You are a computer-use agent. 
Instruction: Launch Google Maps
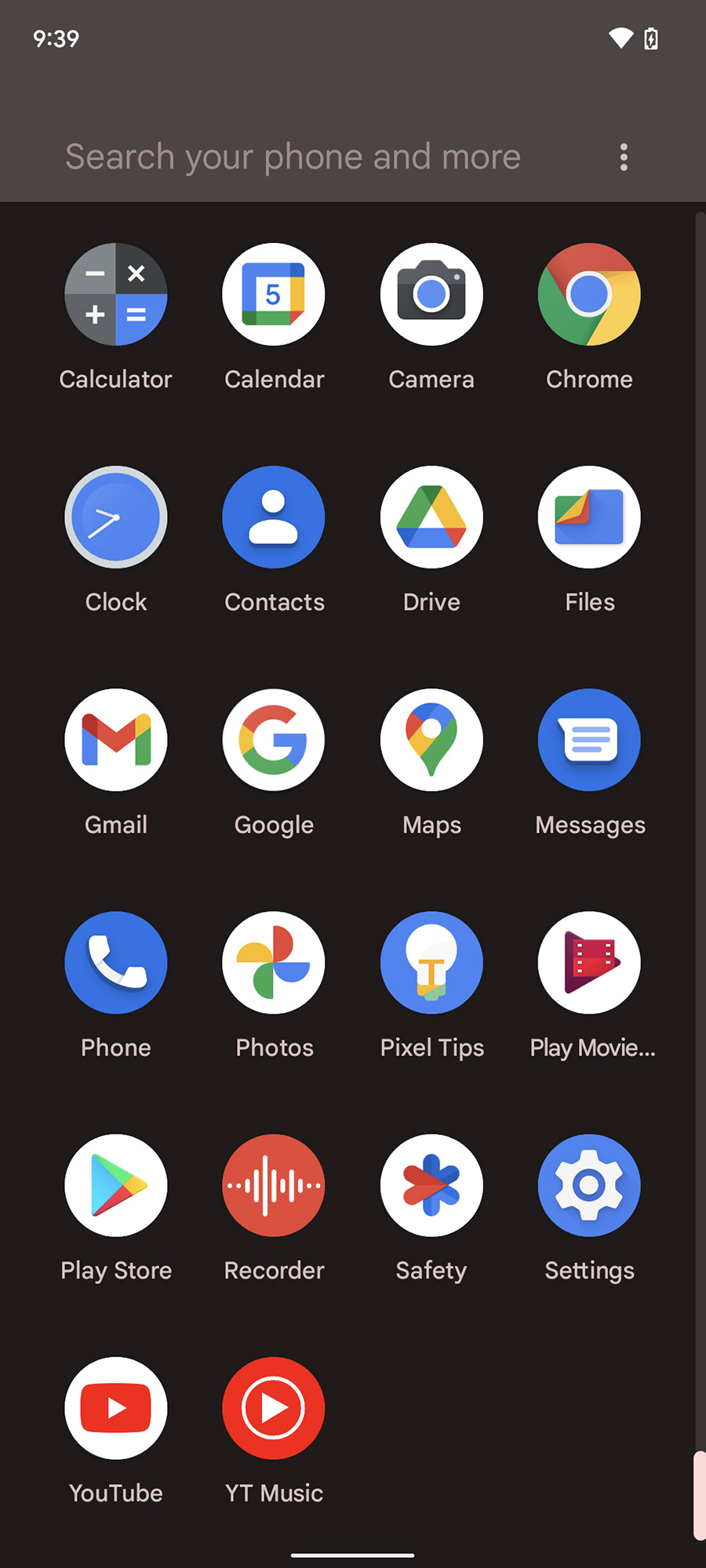pos(431,740)
